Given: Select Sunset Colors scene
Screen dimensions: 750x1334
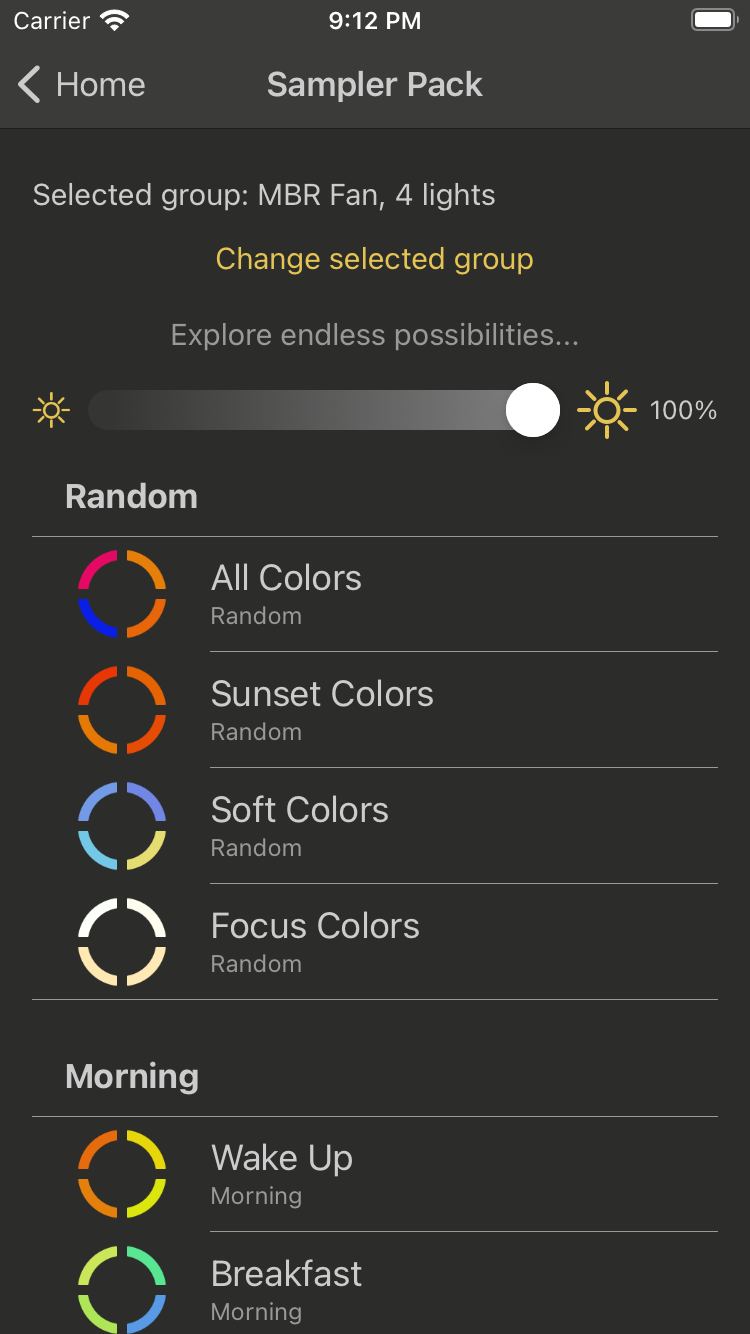Looking at the screenshot, I should click(x=375, y=710).
